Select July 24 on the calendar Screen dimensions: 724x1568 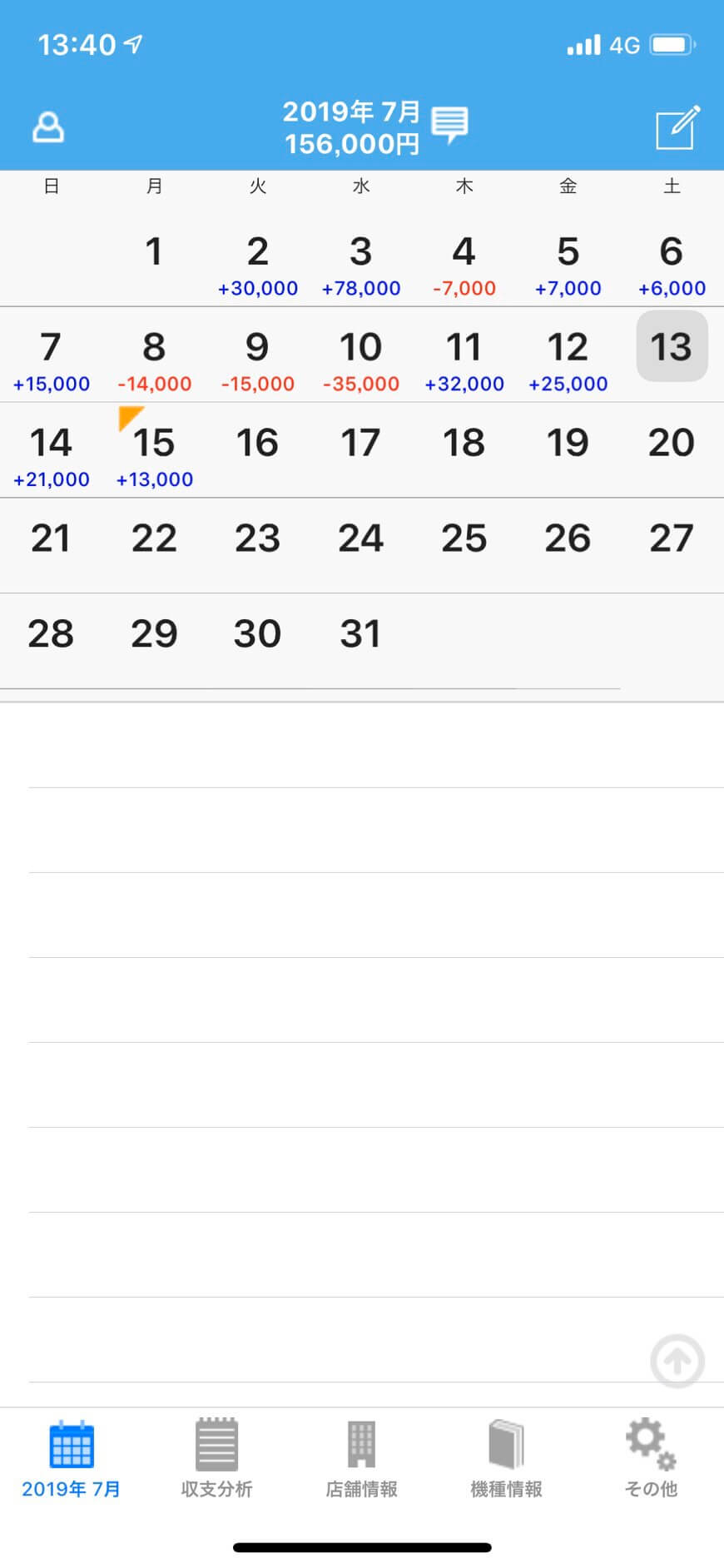point(361,547)
